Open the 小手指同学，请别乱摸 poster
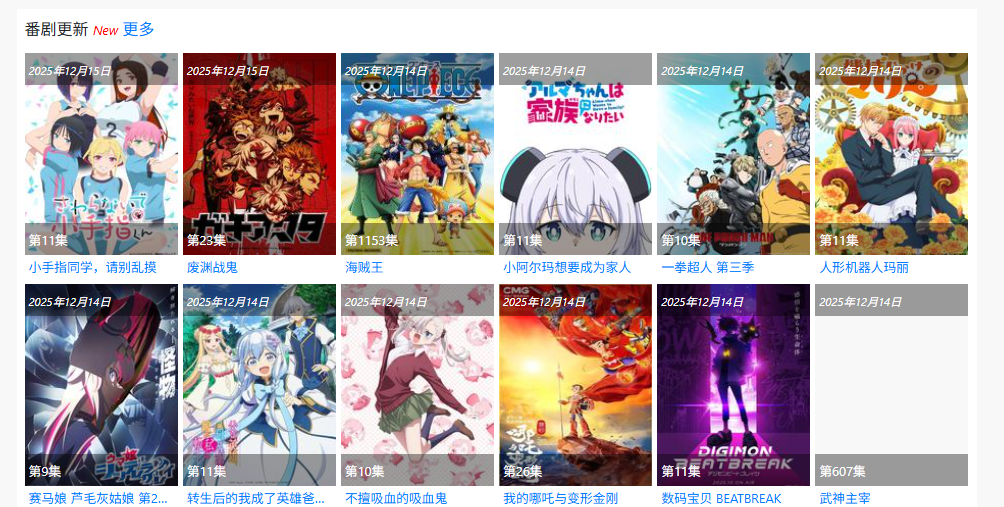This screenshot has width=1004, height=507. coord(101,154)
